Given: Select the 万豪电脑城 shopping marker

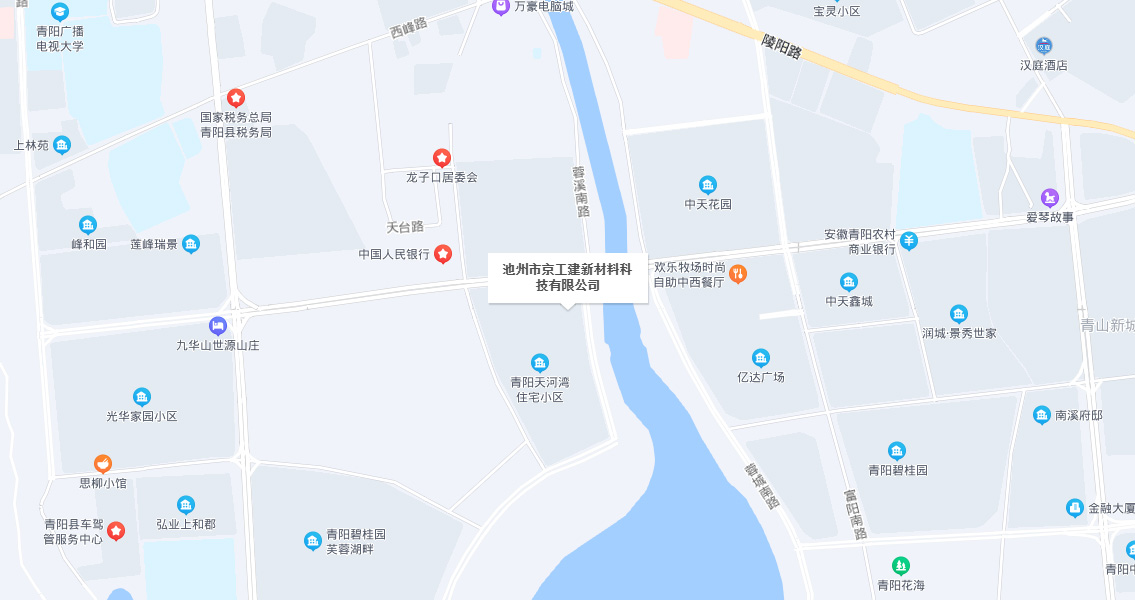Looking at the screenshot, I should (501, 7).
